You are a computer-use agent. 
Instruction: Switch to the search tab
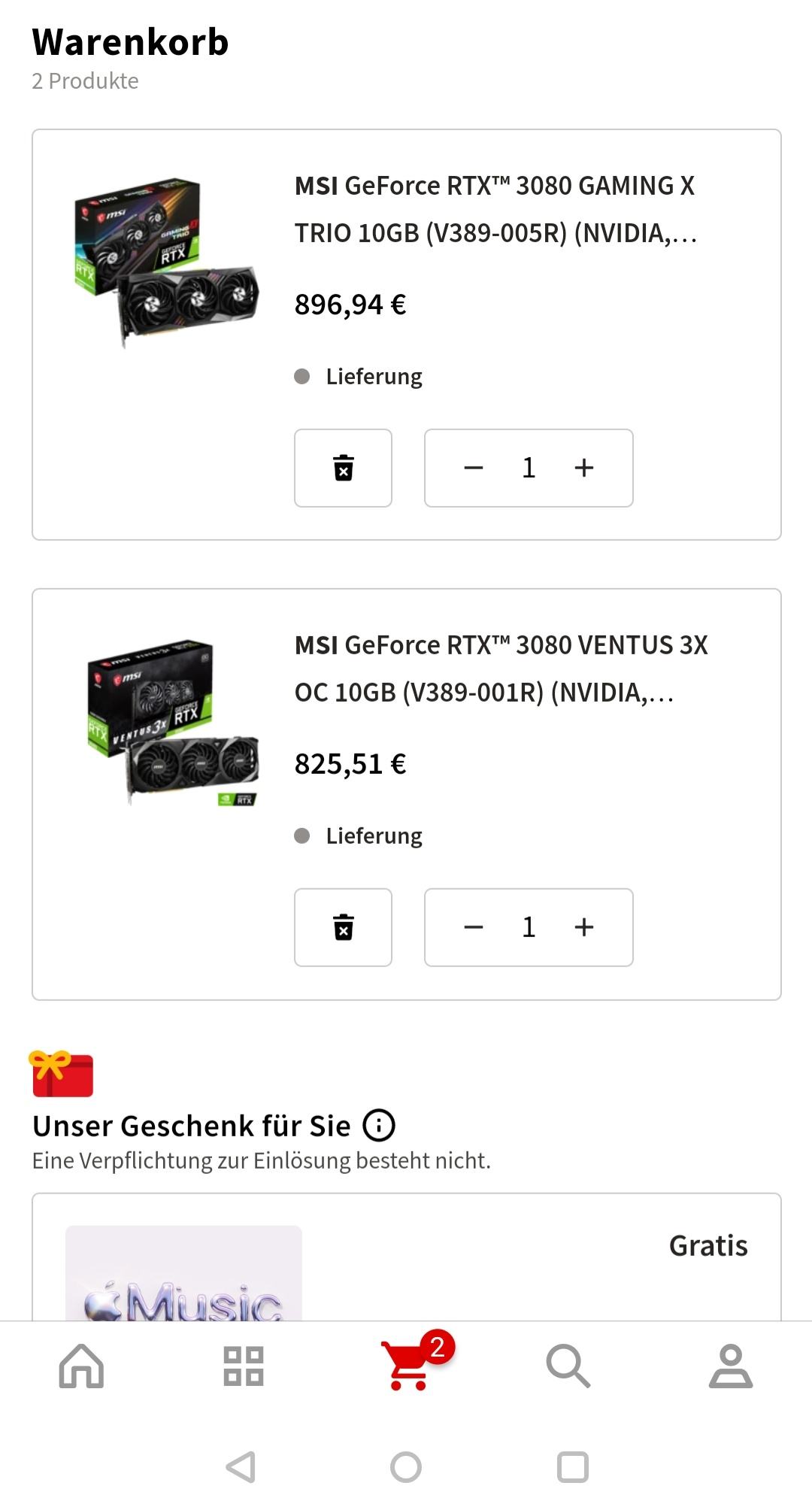(x=568, y=1366)
